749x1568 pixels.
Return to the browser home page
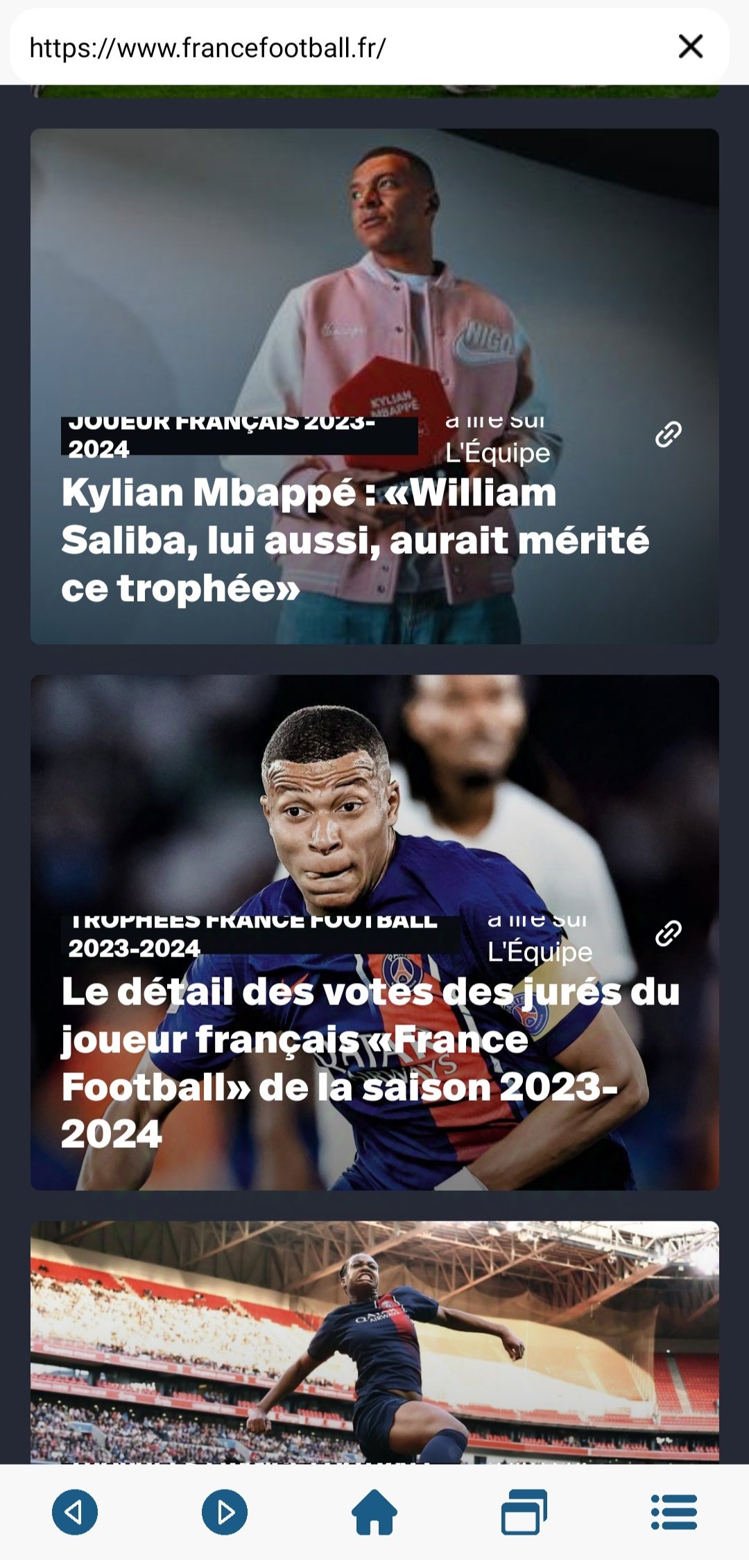click(374, 1512)
